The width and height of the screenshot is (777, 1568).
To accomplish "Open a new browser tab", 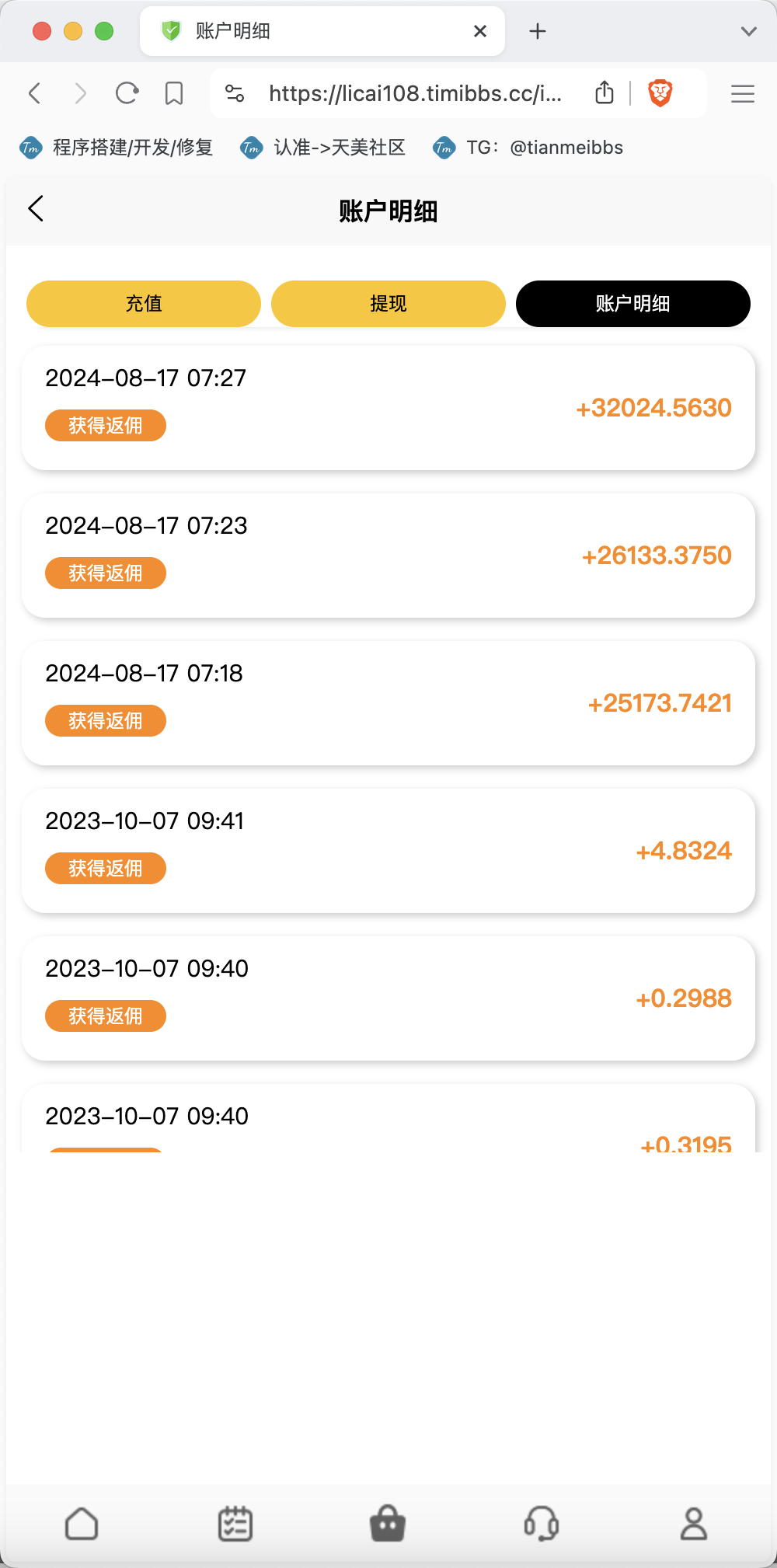I will (x=538, y=31).
